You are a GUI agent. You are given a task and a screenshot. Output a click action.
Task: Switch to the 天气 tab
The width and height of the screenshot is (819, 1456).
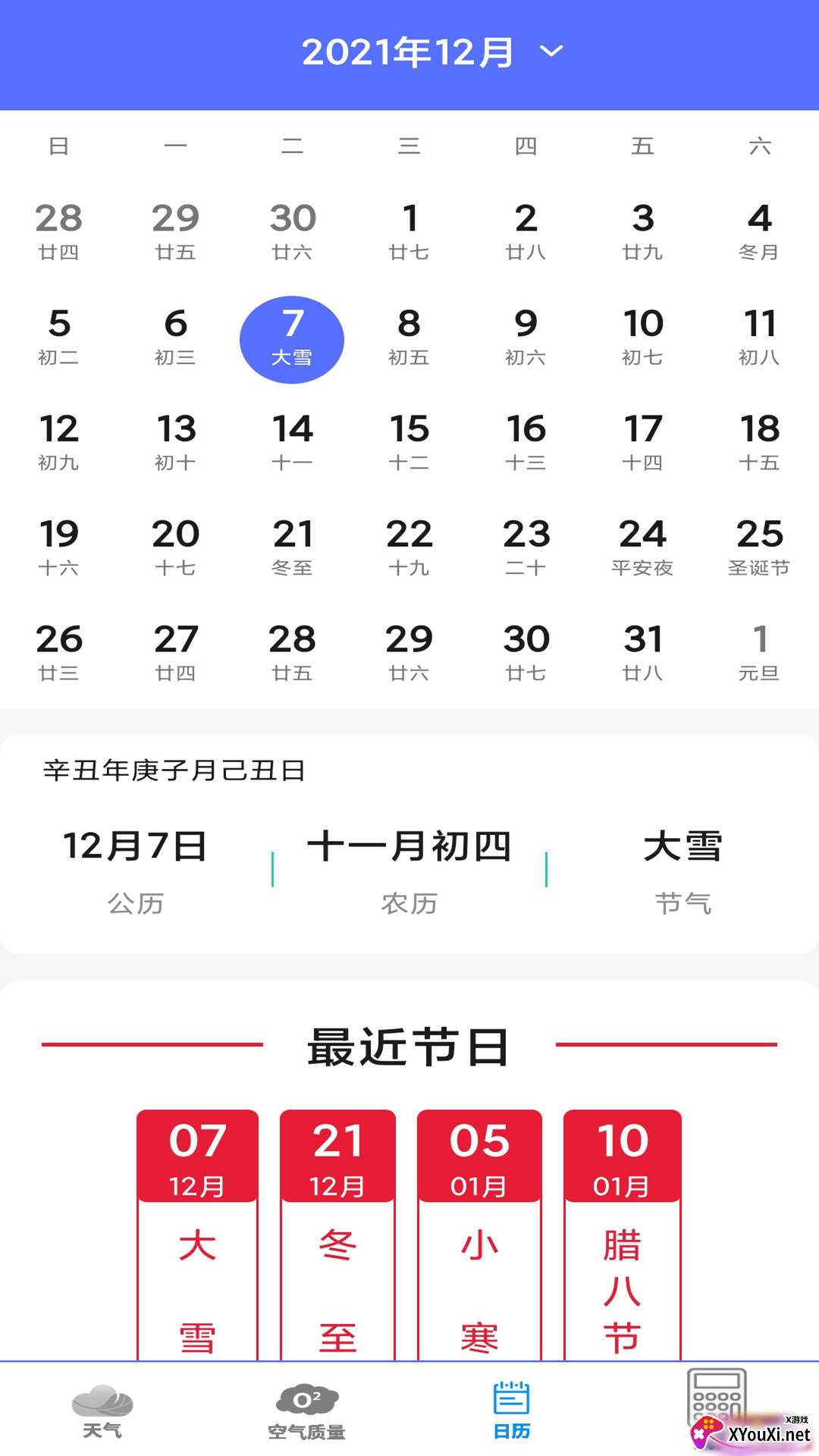(102, 1410)
